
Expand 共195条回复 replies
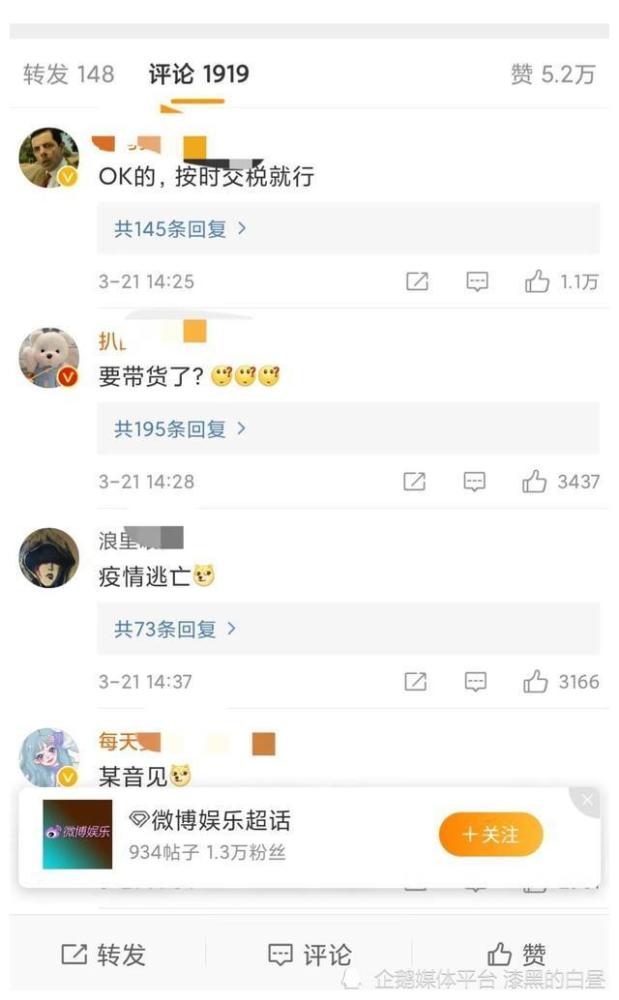180,429
